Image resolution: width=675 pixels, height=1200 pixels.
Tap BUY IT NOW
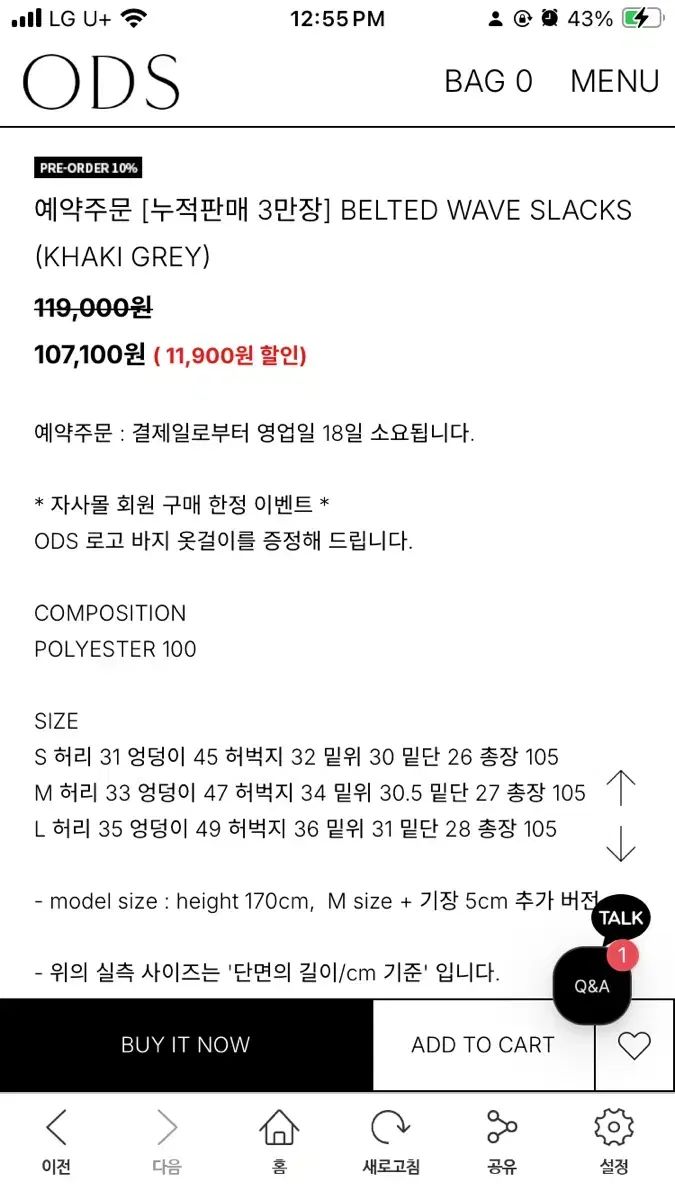(186, 1045)
